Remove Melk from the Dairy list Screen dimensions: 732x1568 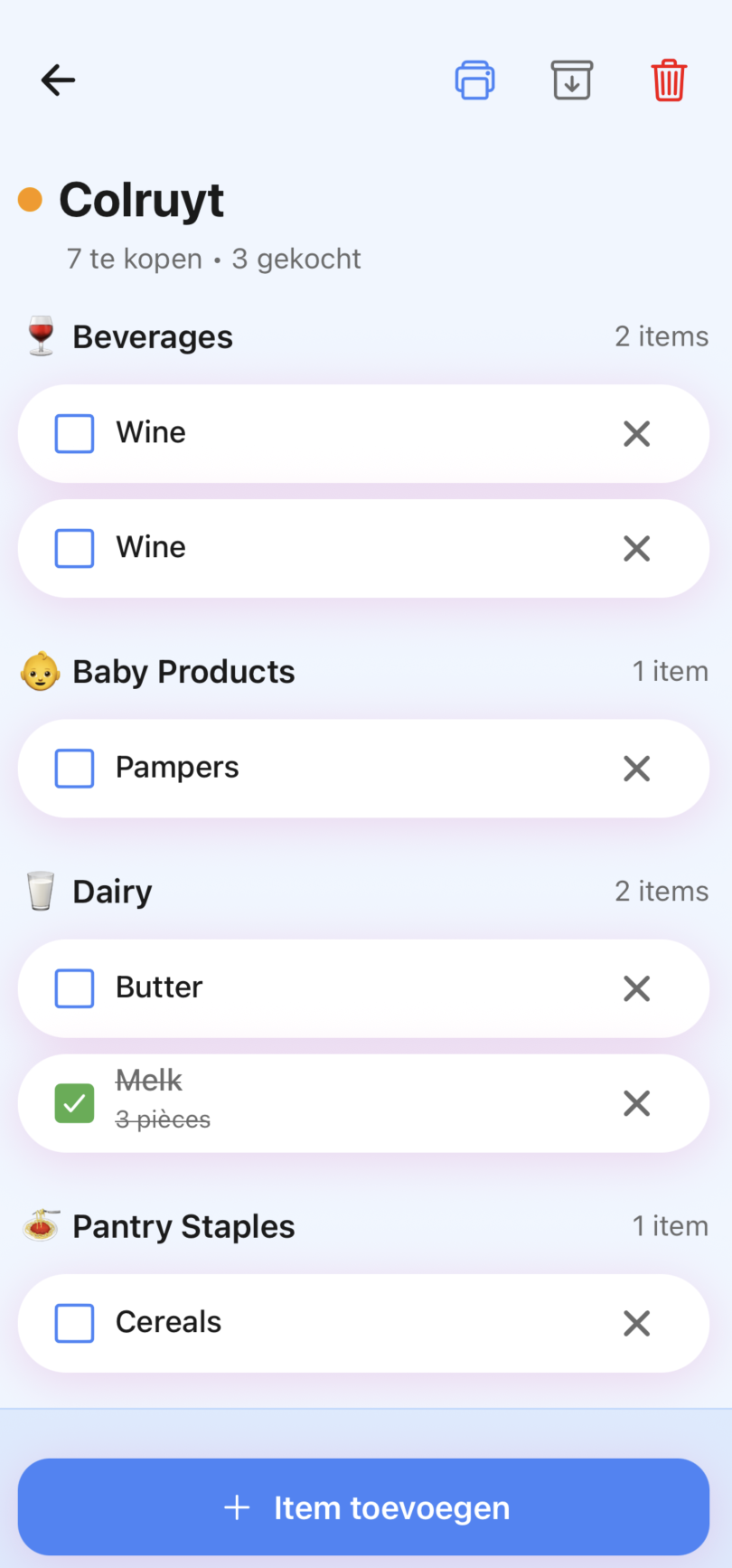636,1102
